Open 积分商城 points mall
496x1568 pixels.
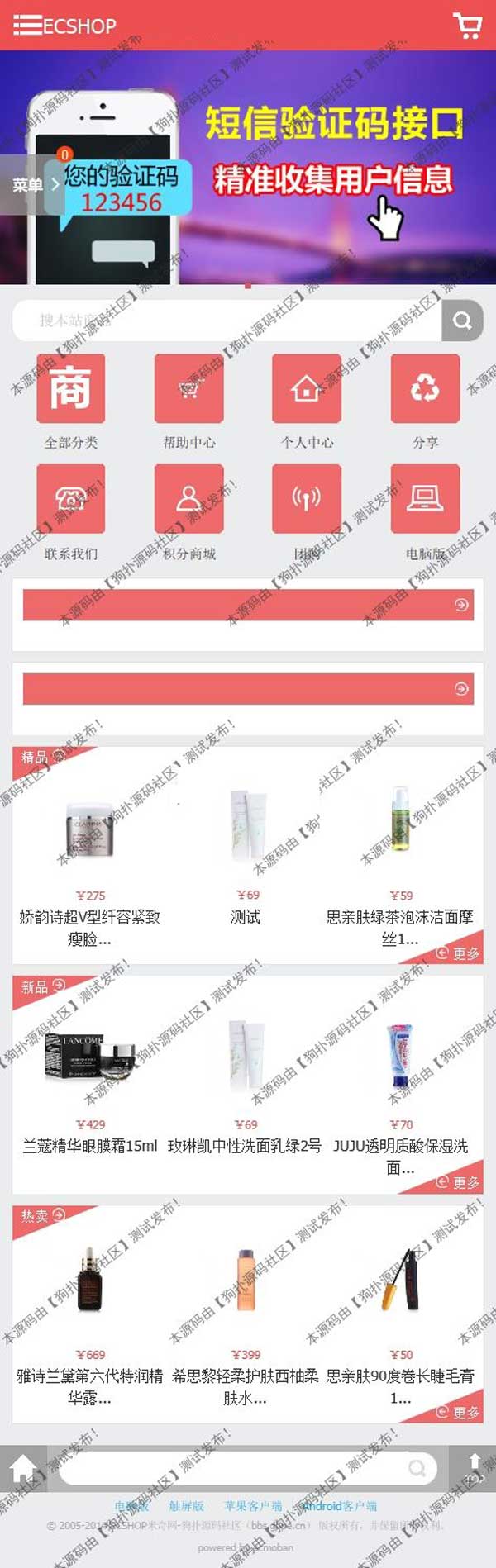pos(189,499)
